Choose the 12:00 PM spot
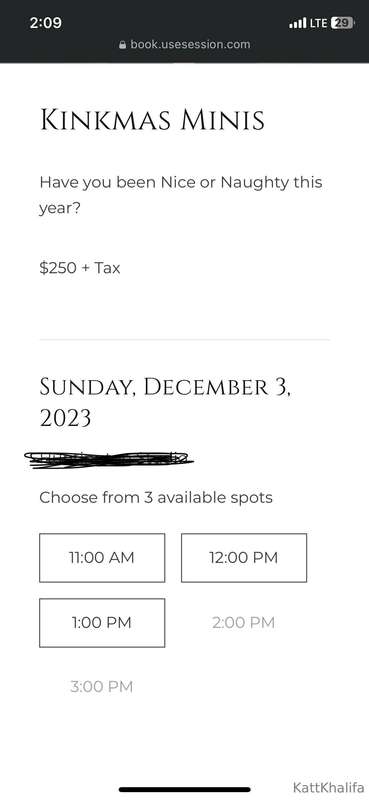The height and width of the screenshot is (800, 369). [244, 558]
